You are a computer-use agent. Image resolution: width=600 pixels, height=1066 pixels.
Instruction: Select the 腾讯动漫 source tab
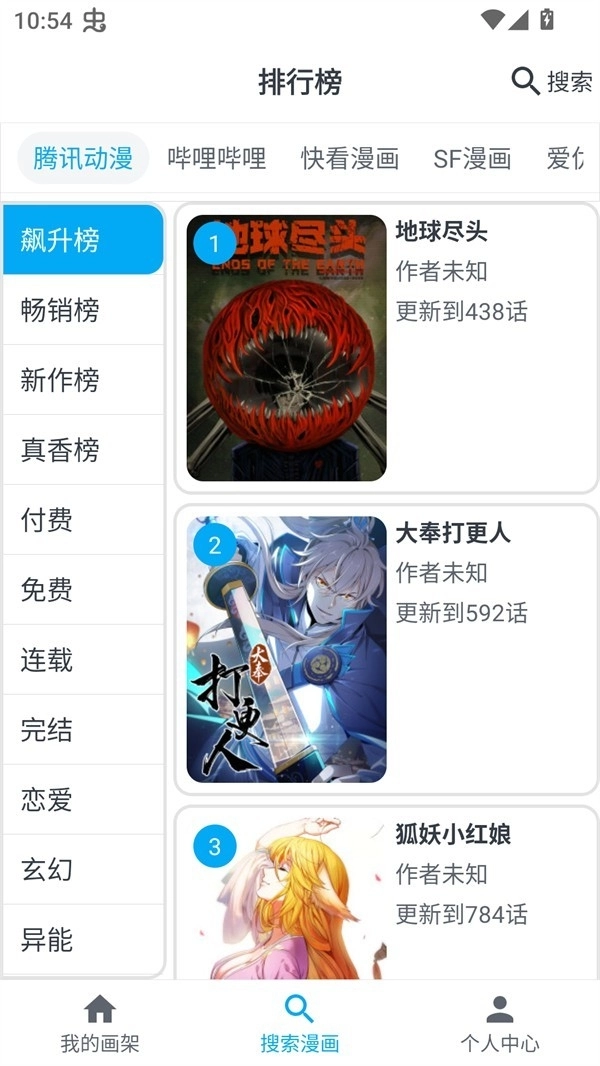click(x=83, y=158)
